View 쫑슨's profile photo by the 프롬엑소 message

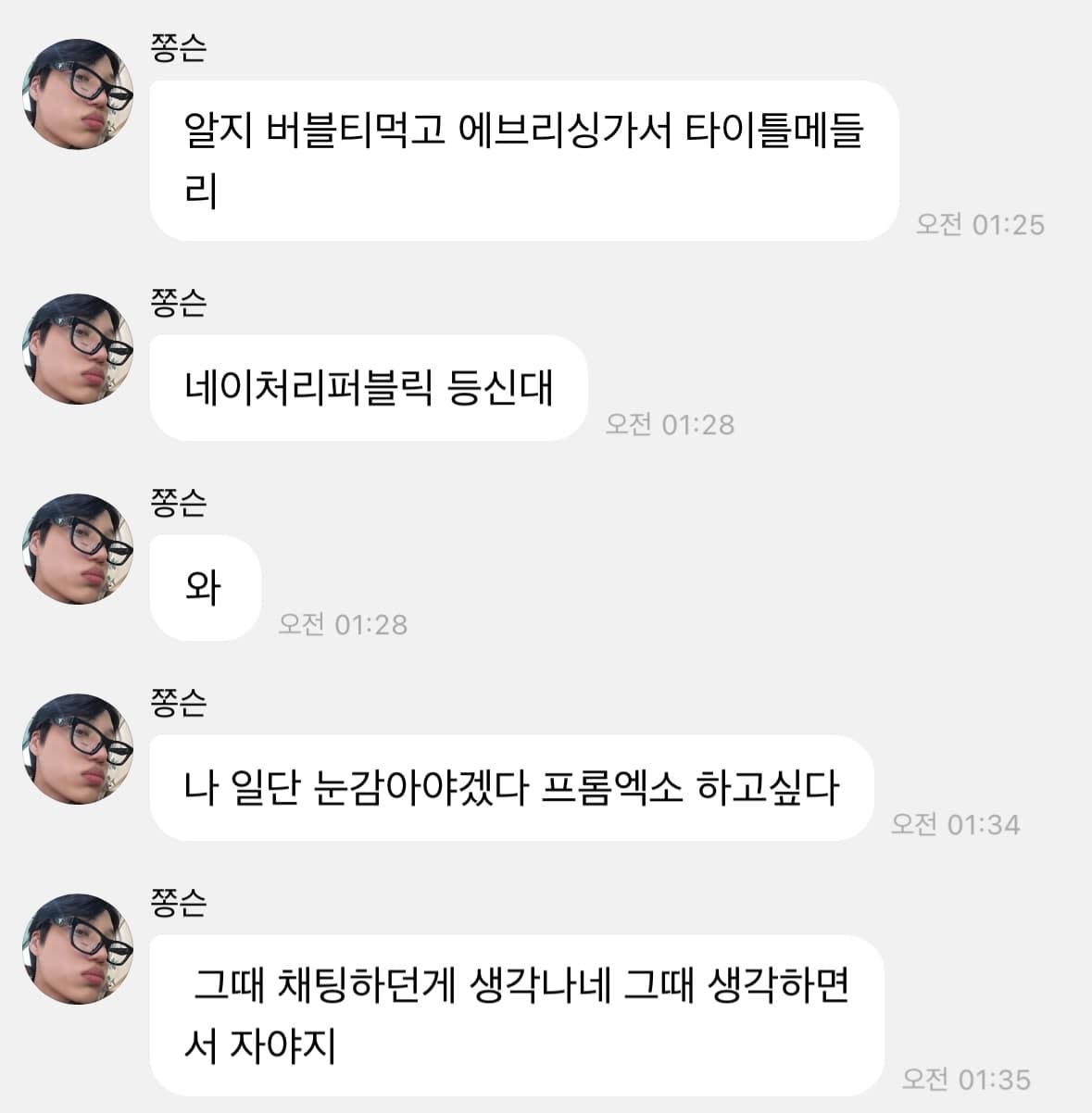(x=78, y=749)
